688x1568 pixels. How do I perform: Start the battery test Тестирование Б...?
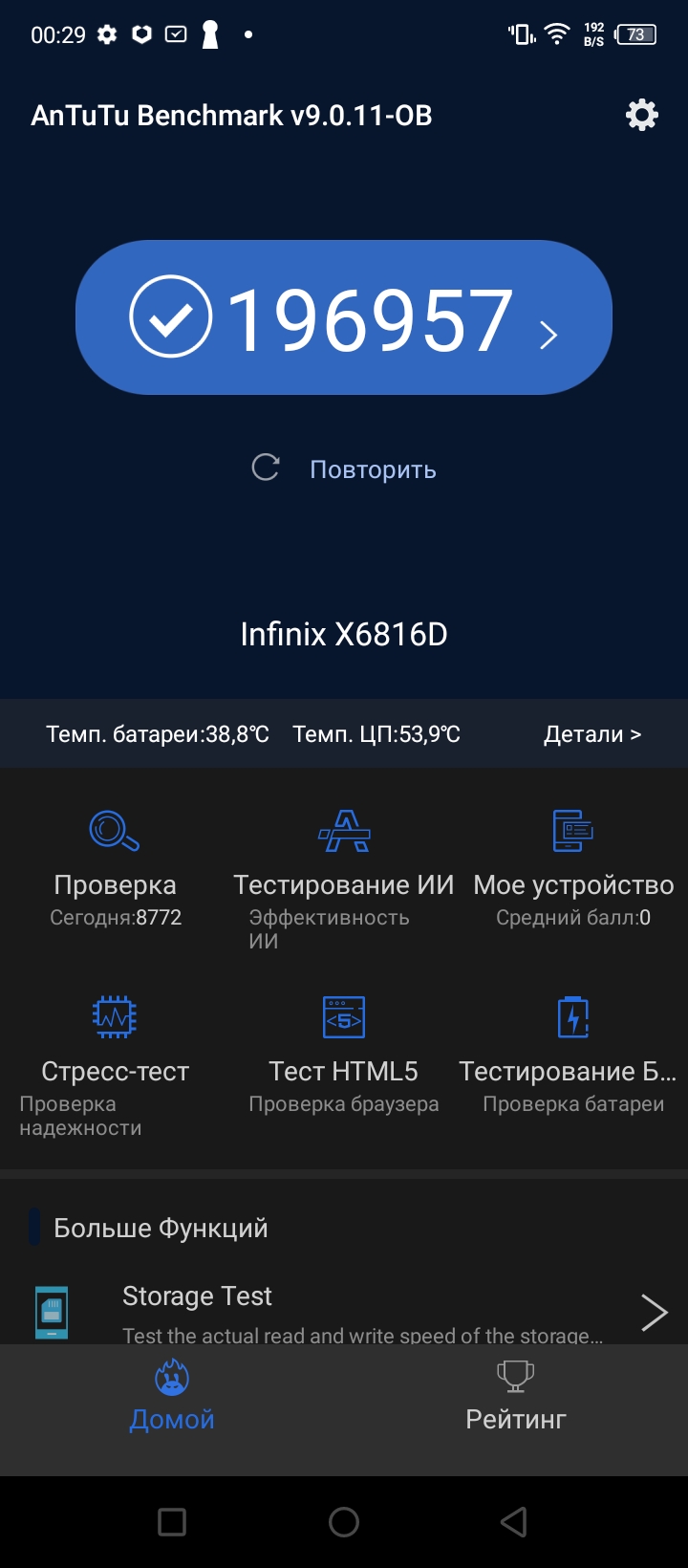tap(573, 1054)
